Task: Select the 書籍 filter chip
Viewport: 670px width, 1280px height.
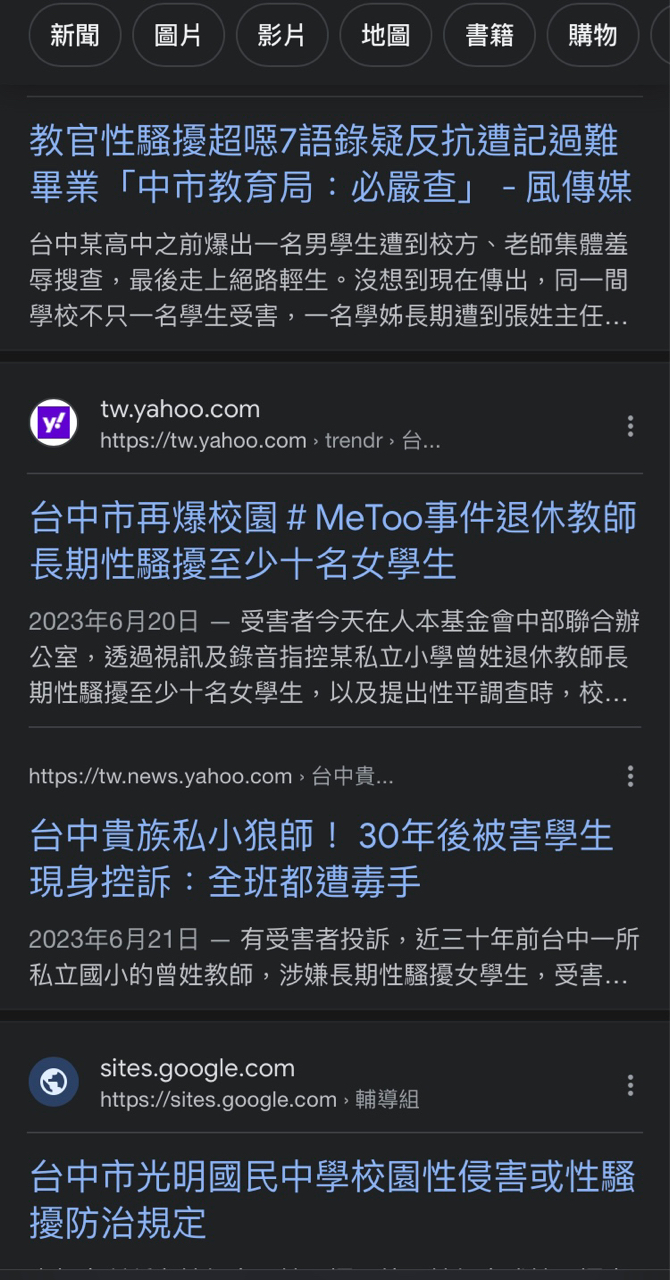Action: click(489, 35)
